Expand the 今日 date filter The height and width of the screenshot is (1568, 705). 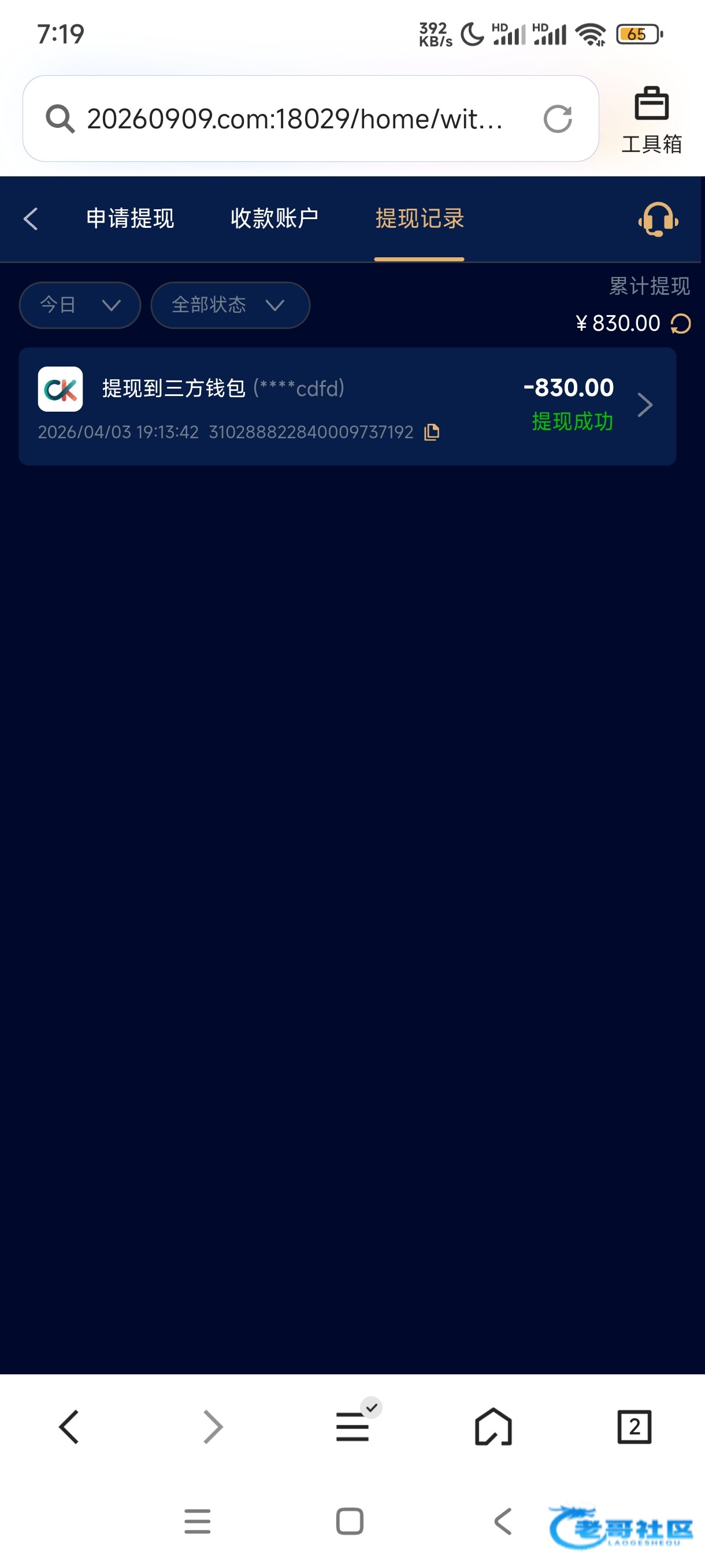click(80, 305)
